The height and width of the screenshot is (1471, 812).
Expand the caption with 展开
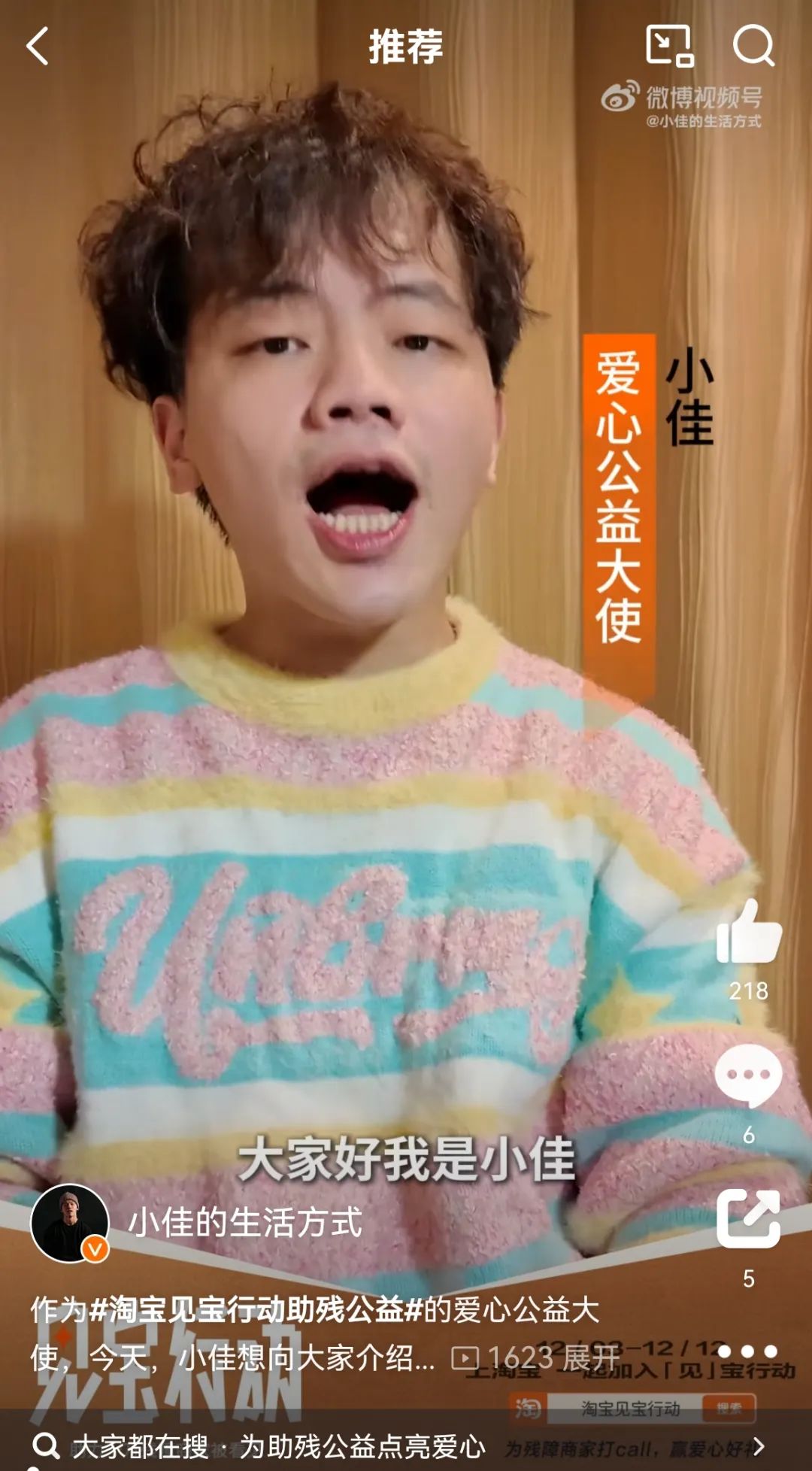tap(591, 1358)
